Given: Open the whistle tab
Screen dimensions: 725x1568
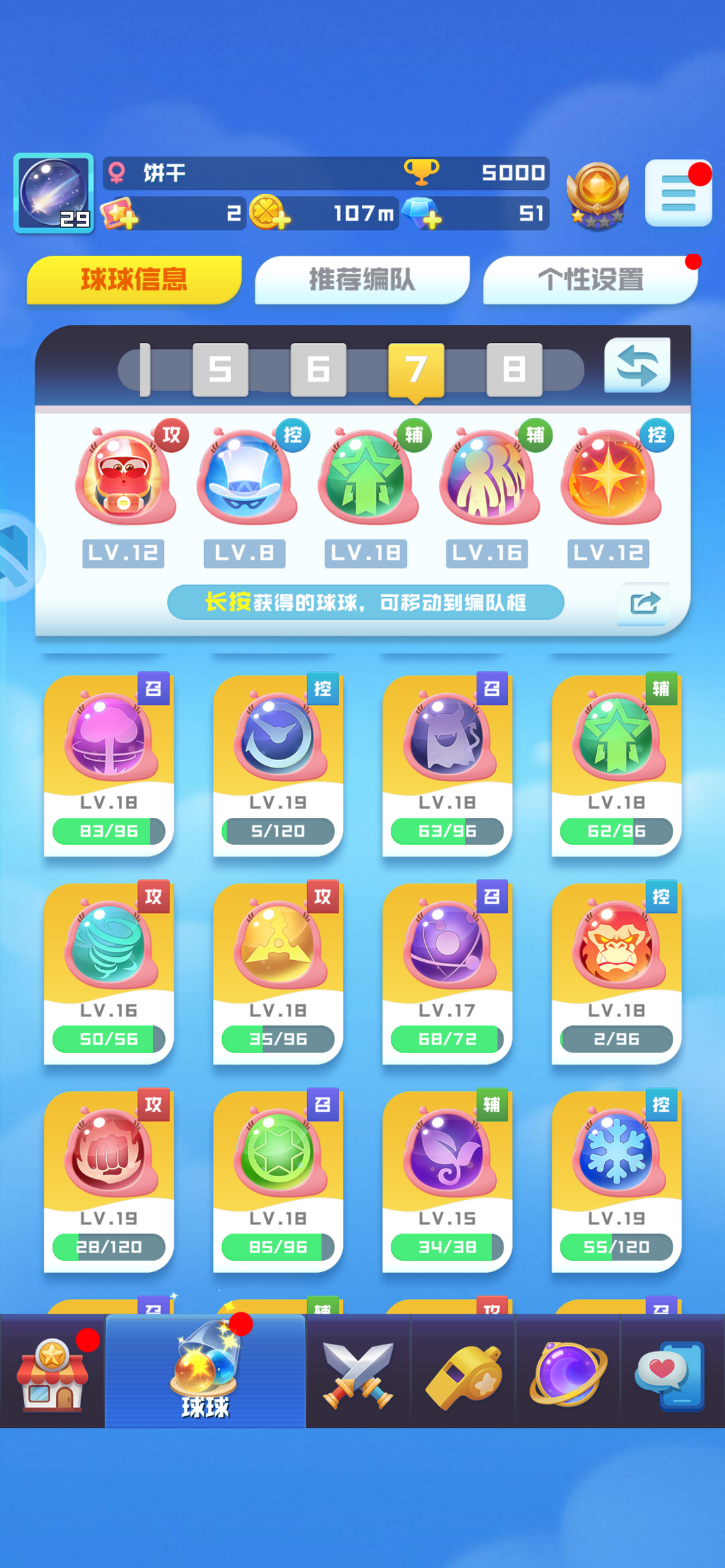Looking at the screenshot, I should click(463, 1372).
